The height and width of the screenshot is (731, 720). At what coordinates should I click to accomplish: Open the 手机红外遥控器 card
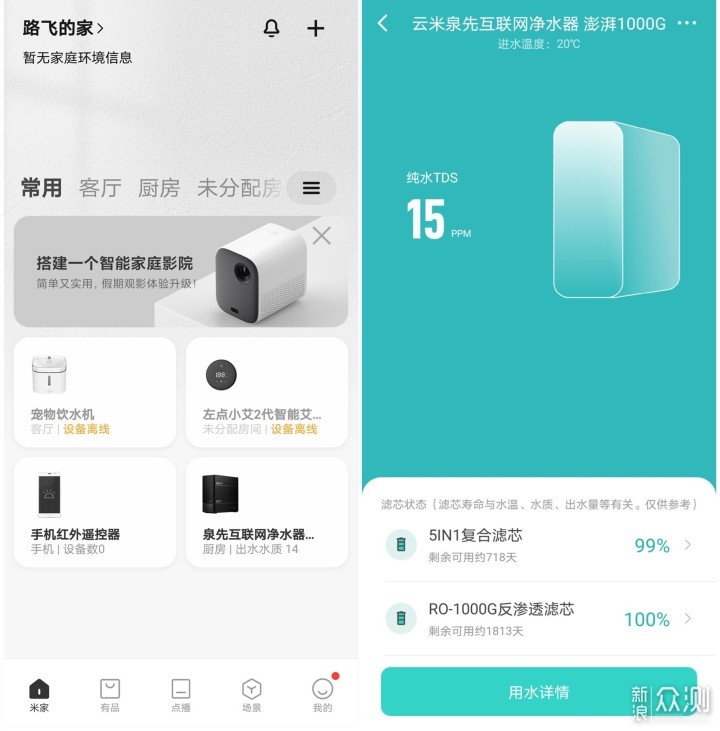(95, 512)
